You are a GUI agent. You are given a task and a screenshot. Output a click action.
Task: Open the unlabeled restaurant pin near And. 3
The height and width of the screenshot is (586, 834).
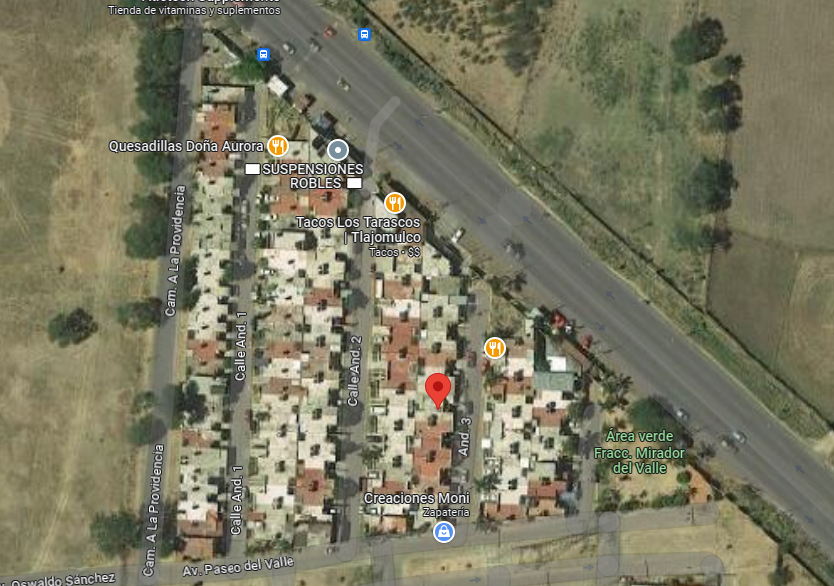coord(495,348)
